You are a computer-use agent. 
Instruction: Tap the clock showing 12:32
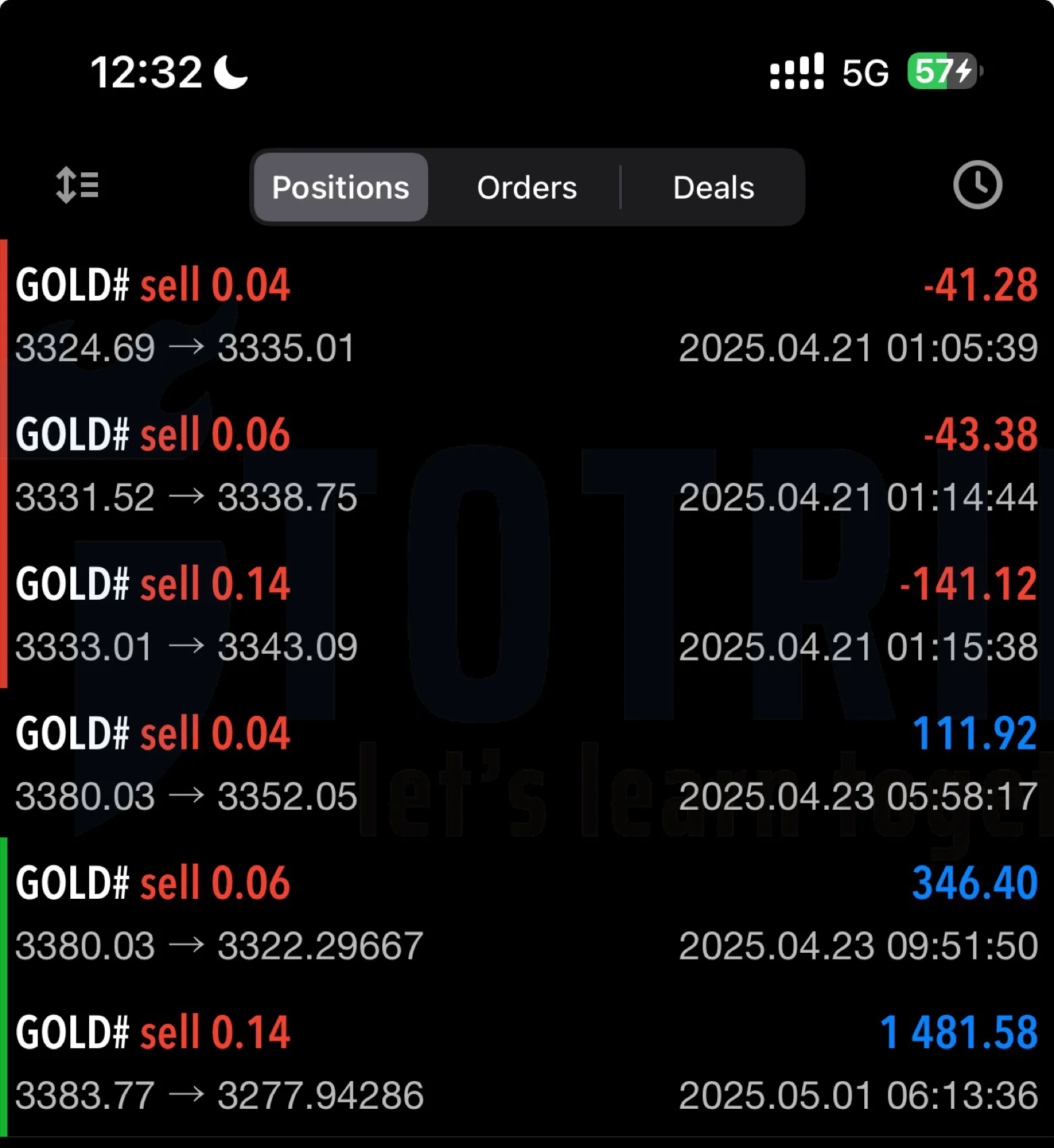click(x=147, y=70)
